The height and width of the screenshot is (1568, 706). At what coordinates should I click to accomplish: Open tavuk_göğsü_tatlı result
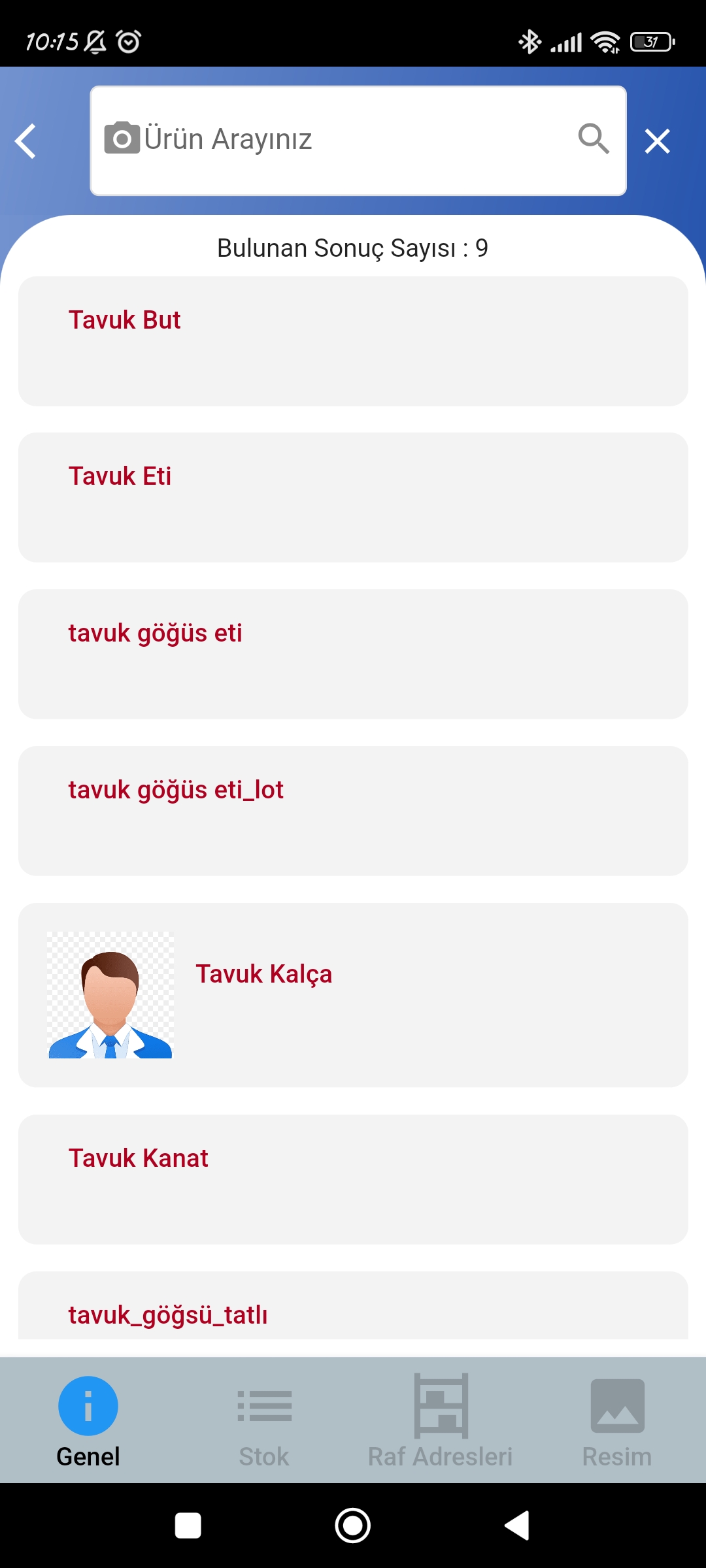[x=353, y=1313]
